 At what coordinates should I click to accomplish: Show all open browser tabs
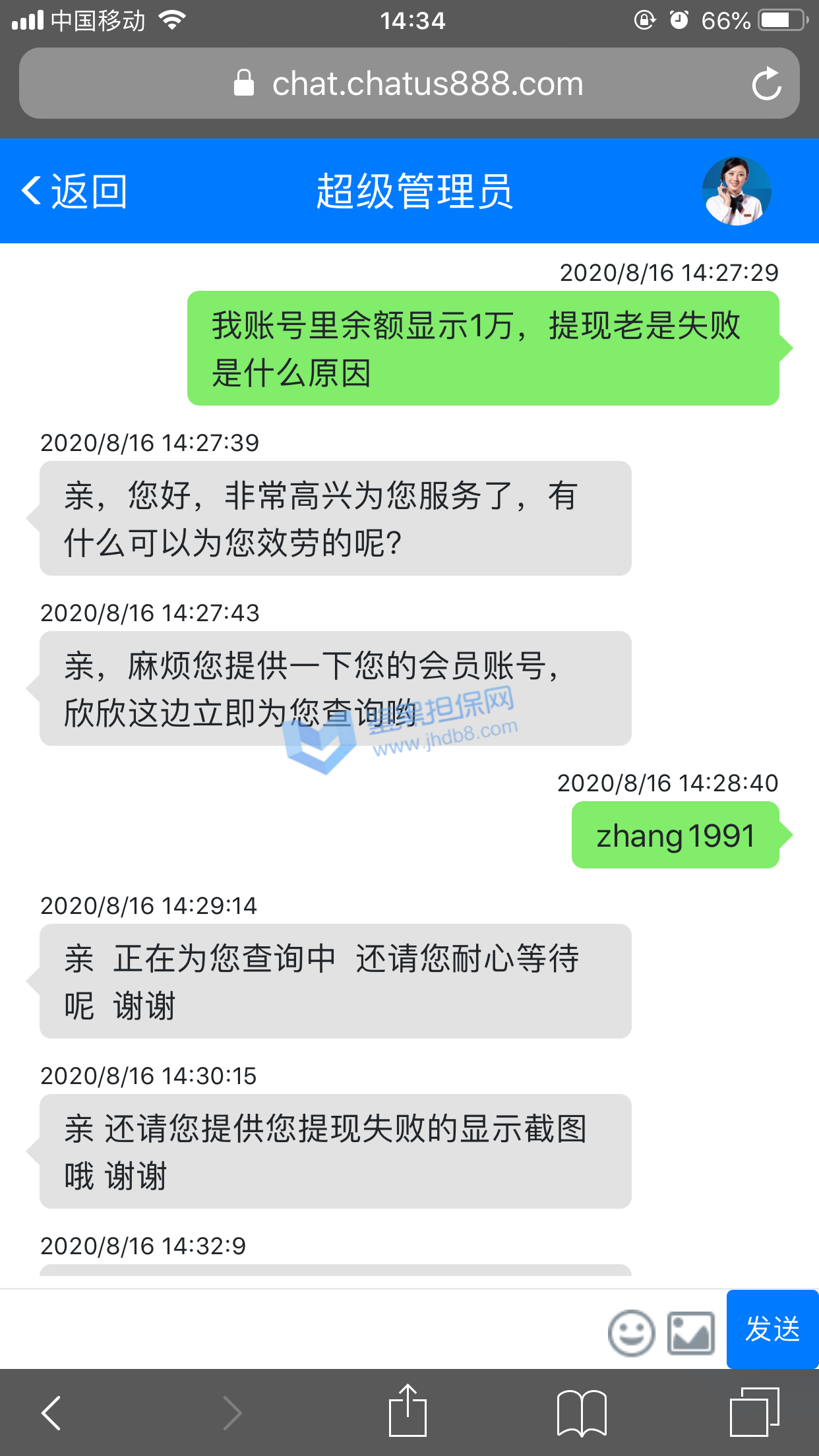coord(754,1412)
